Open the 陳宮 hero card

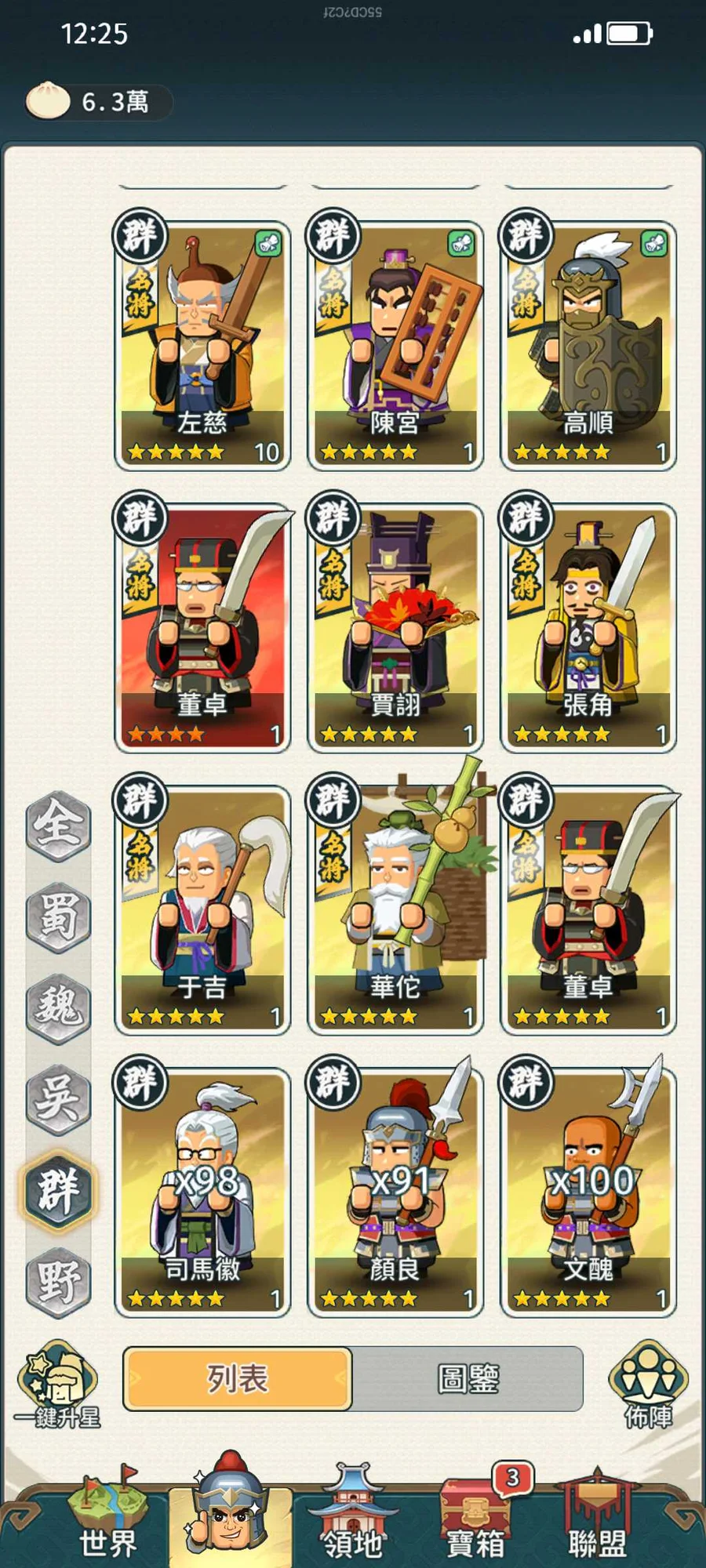(x=395, y=345)
